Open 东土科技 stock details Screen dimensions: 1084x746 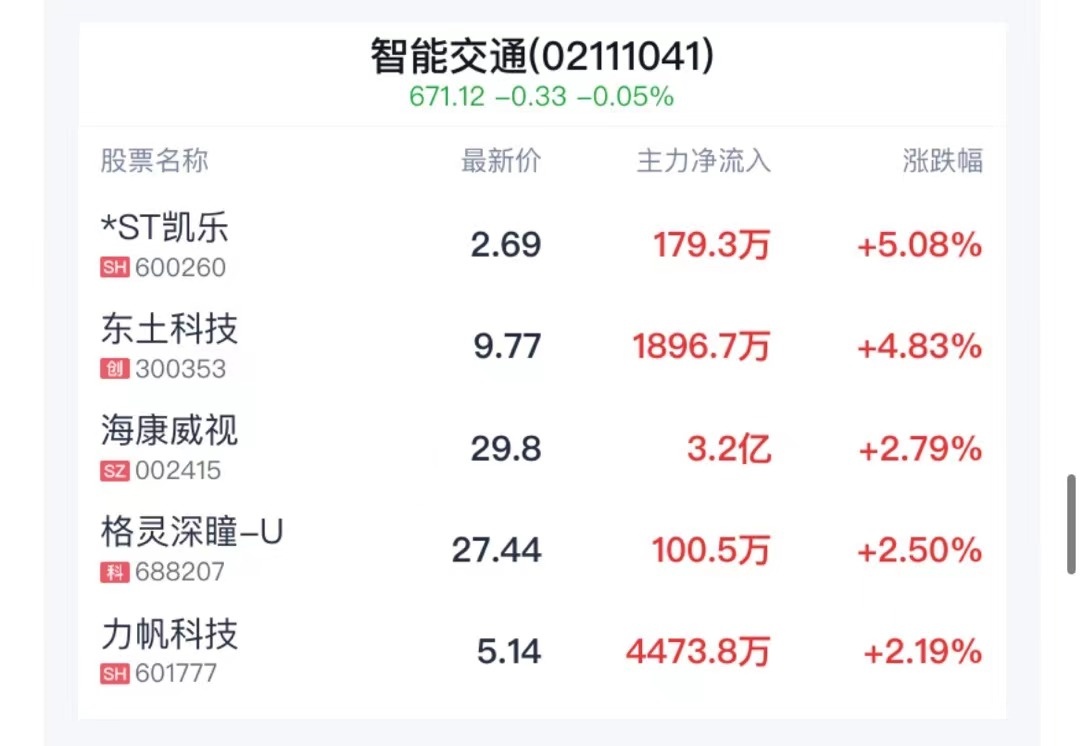click(170, 330)
